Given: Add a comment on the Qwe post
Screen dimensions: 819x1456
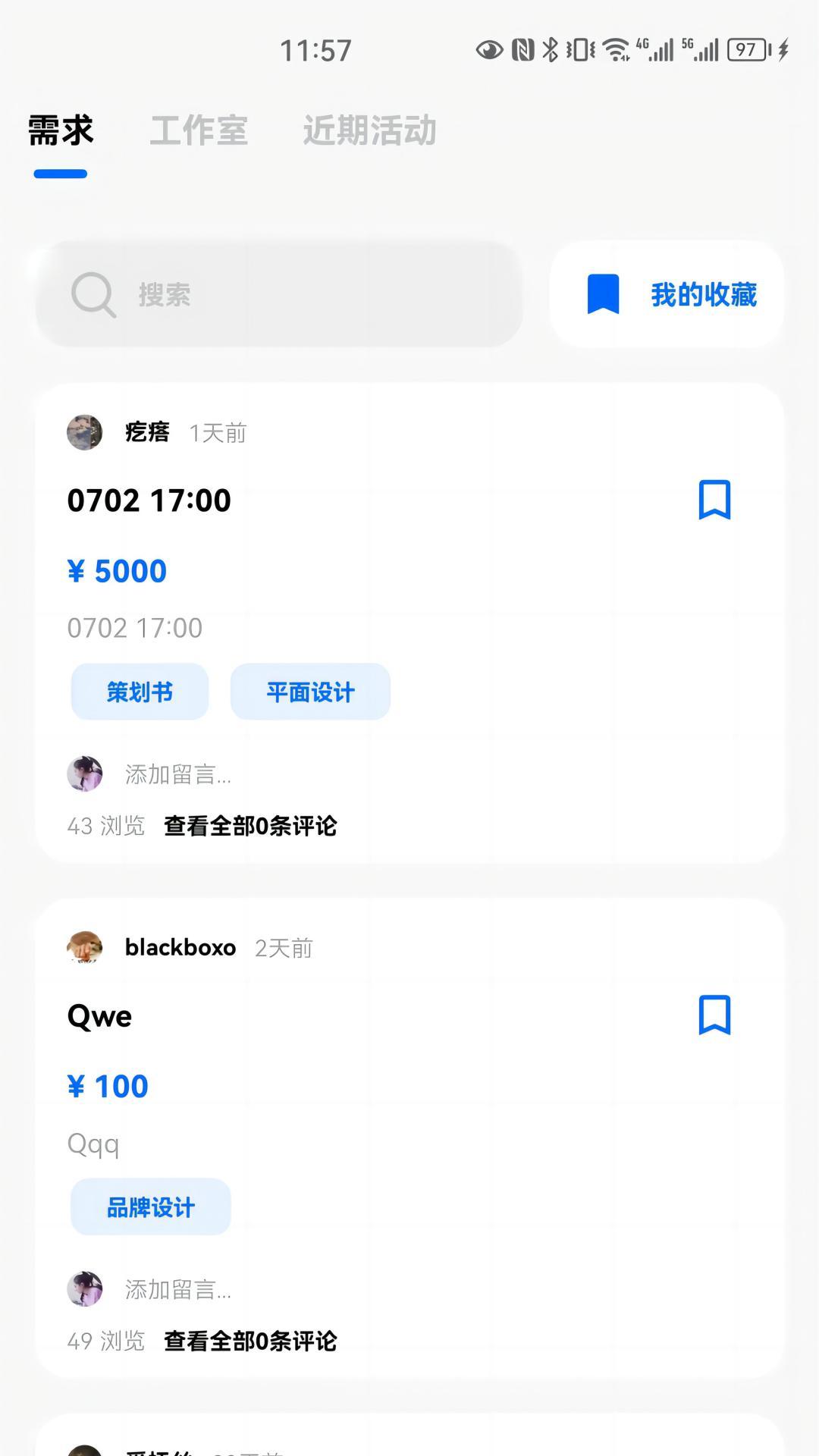Looking at the screenshot, I should [178, 1289].
